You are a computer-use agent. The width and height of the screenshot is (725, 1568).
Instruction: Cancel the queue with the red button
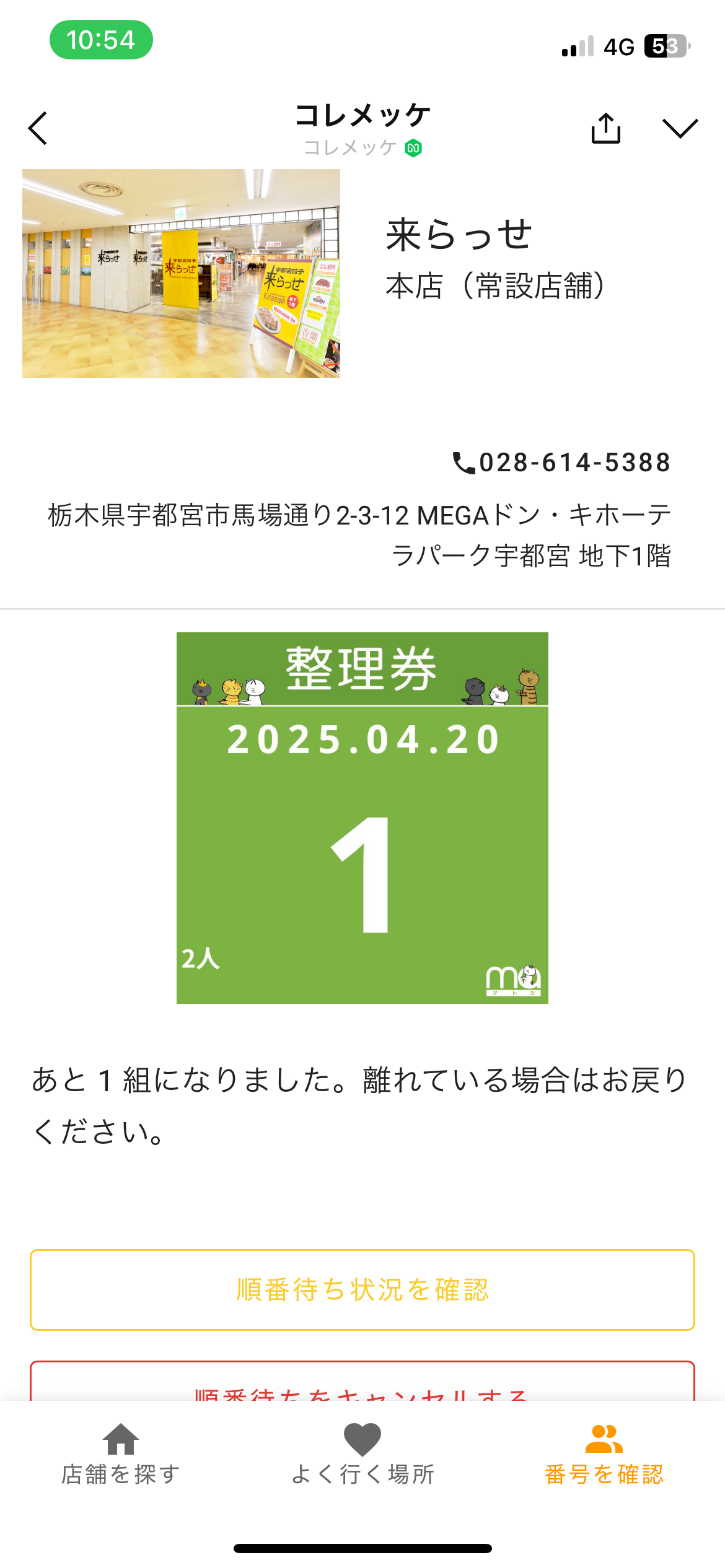point(362,1381)
